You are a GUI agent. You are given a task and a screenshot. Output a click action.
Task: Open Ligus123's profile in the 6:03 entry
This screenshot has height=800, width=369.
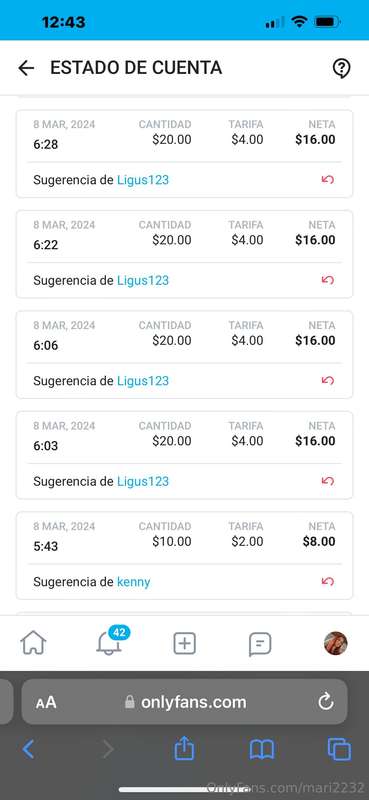(x=143, y=481)
